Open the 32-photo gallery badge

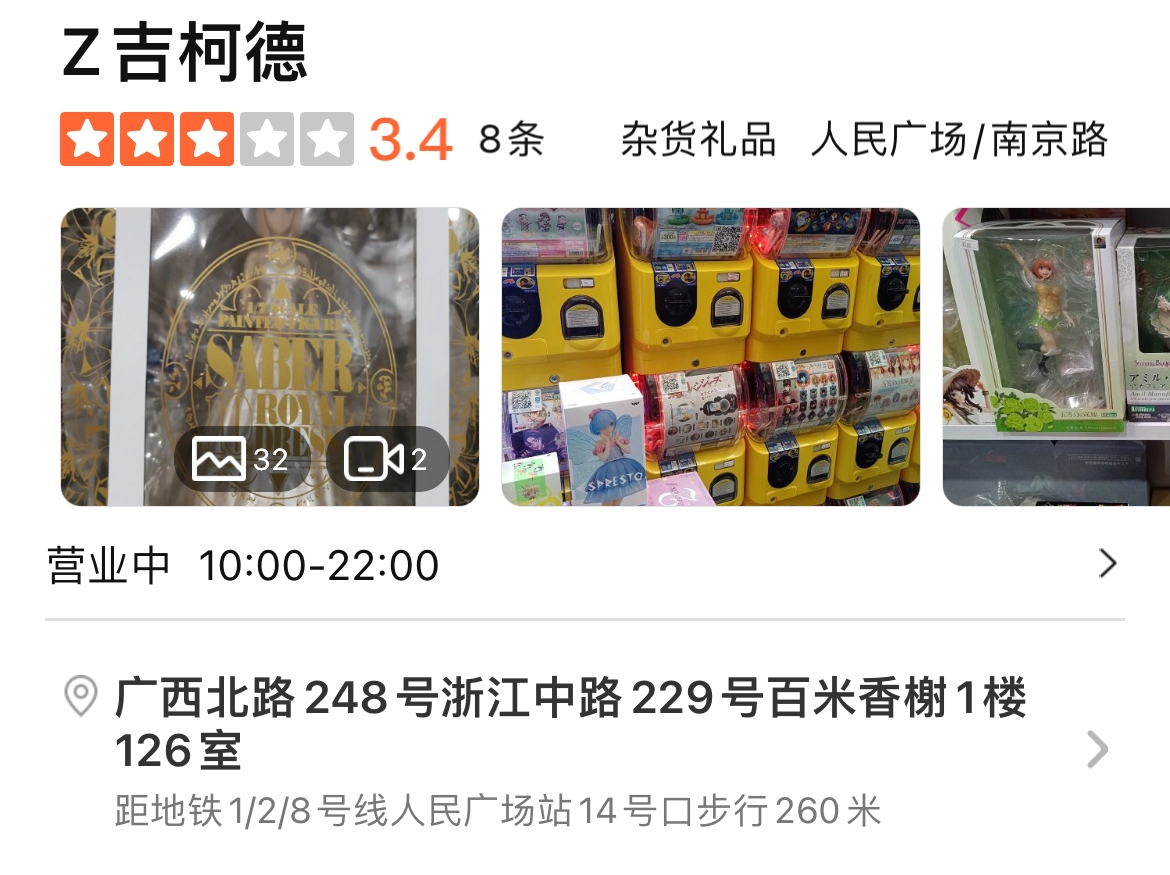coord(242,460)
